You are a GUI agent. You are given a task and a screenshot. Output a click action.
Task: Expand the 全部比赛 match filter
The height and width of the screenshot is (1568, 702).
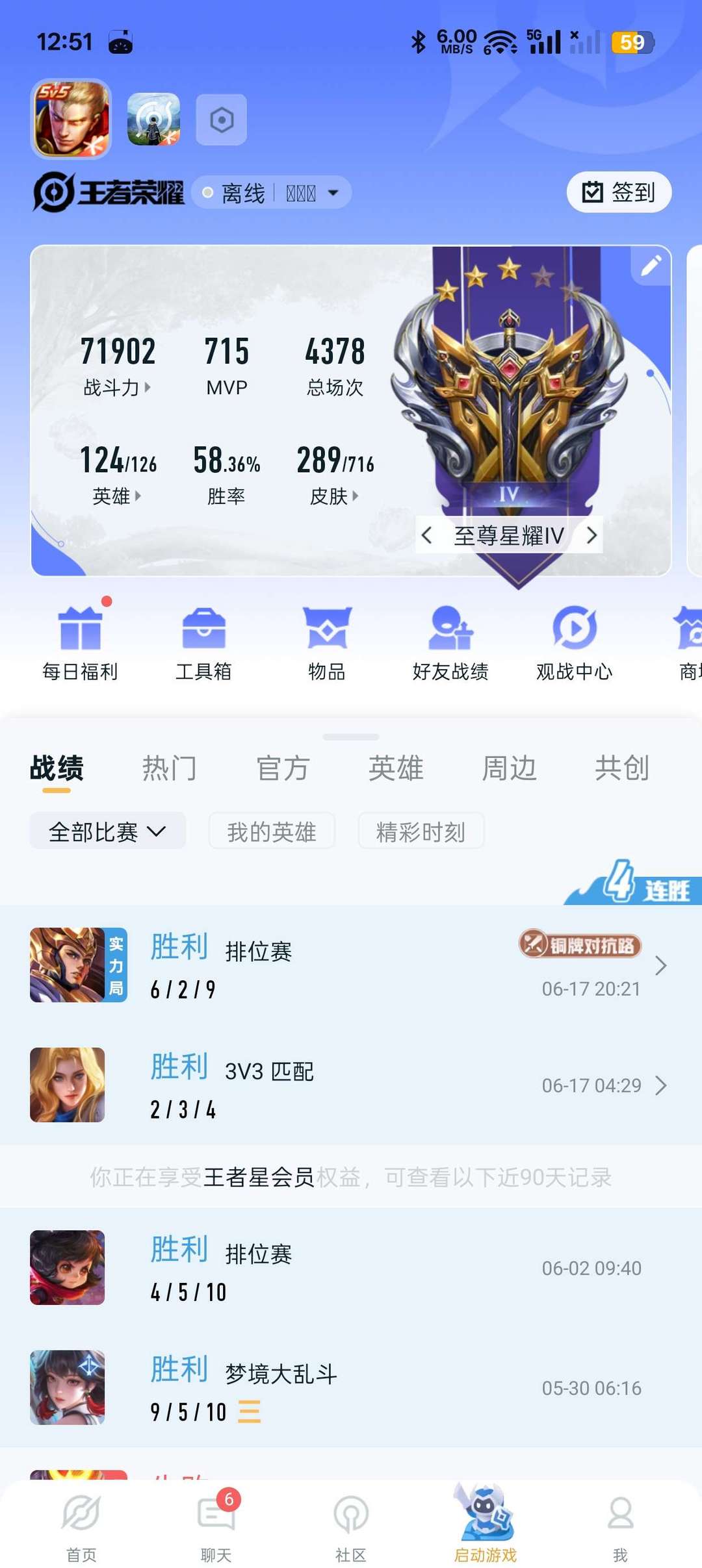108,831
